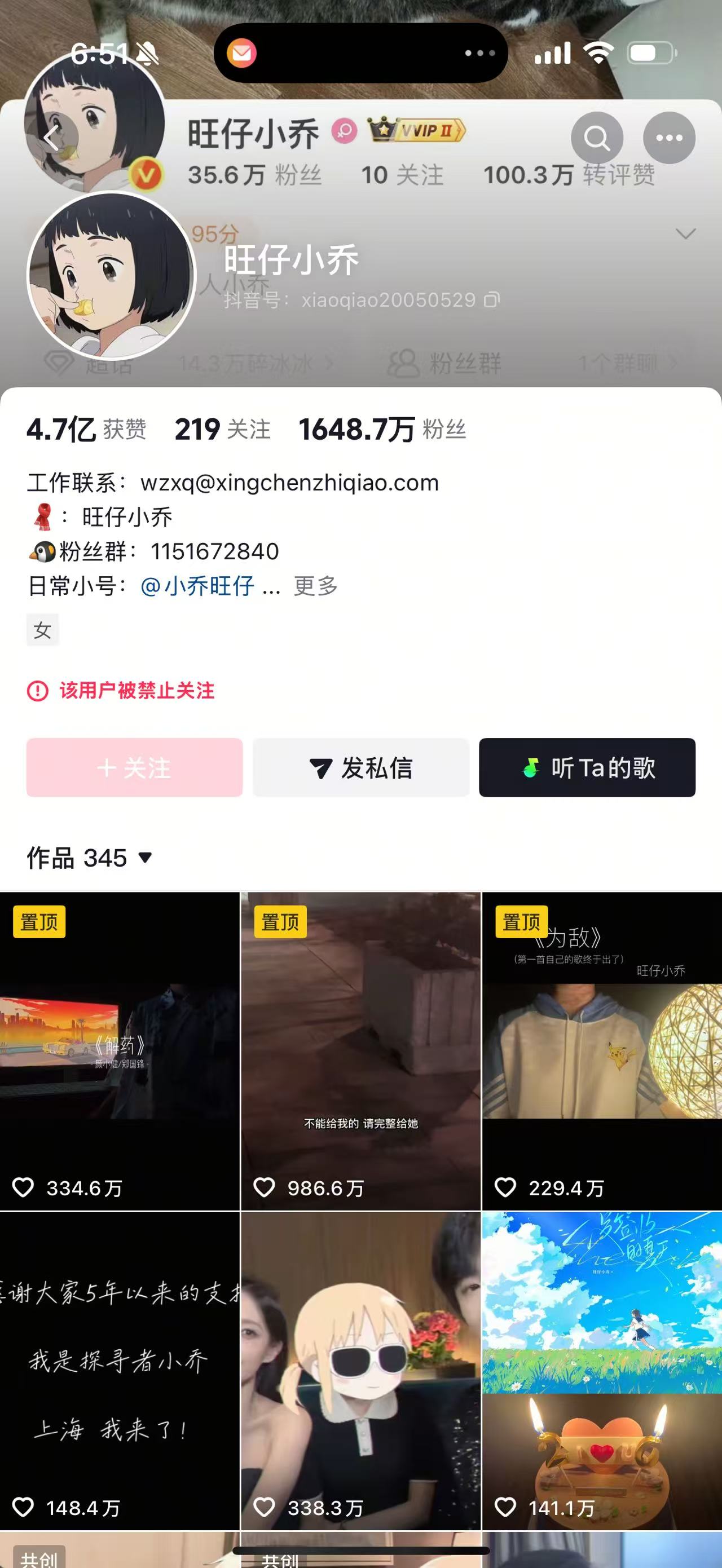722x1568 pixels.
Task: Open 听Ta的歌 to hear her songs
Action: coord(587,767)
